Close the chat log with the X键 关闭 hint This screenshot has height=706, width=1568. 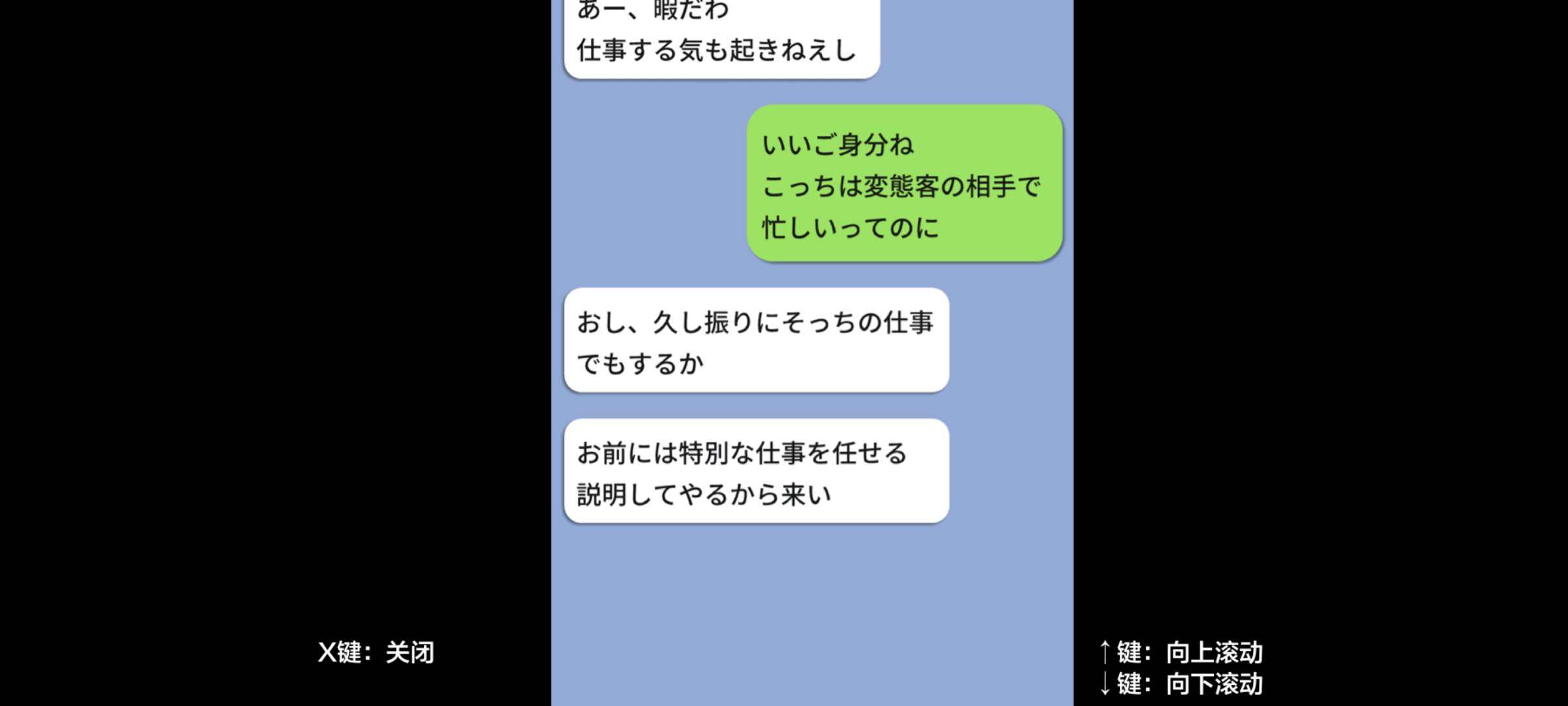[x=376, y=652]
